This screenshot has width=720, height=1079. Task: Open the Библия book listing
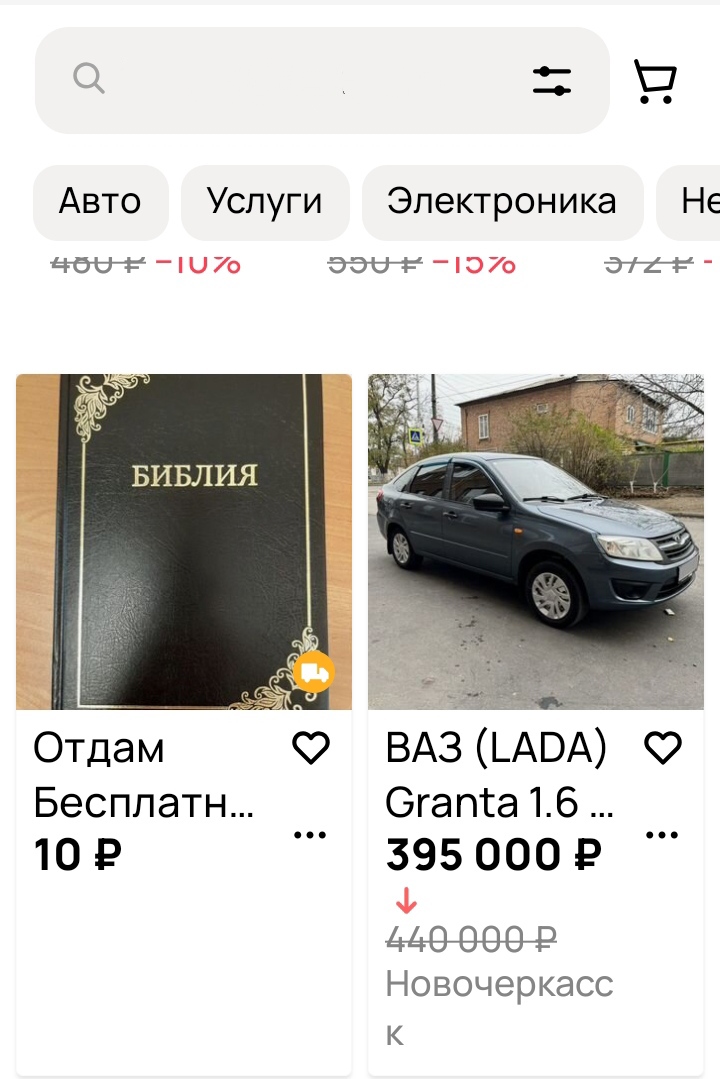coord(184,541)
